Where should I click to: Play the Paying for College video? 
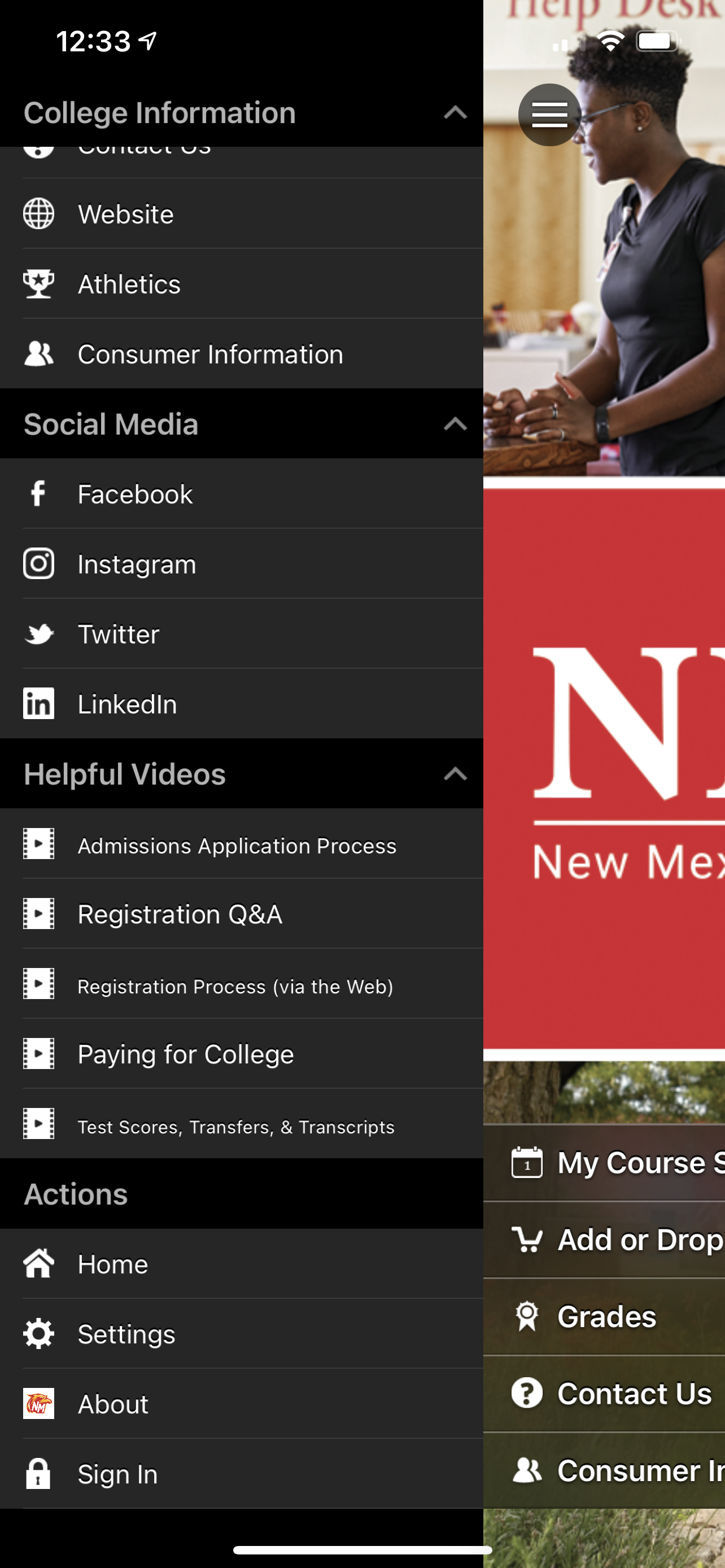pyautogui.click(x=241, y=1054)
